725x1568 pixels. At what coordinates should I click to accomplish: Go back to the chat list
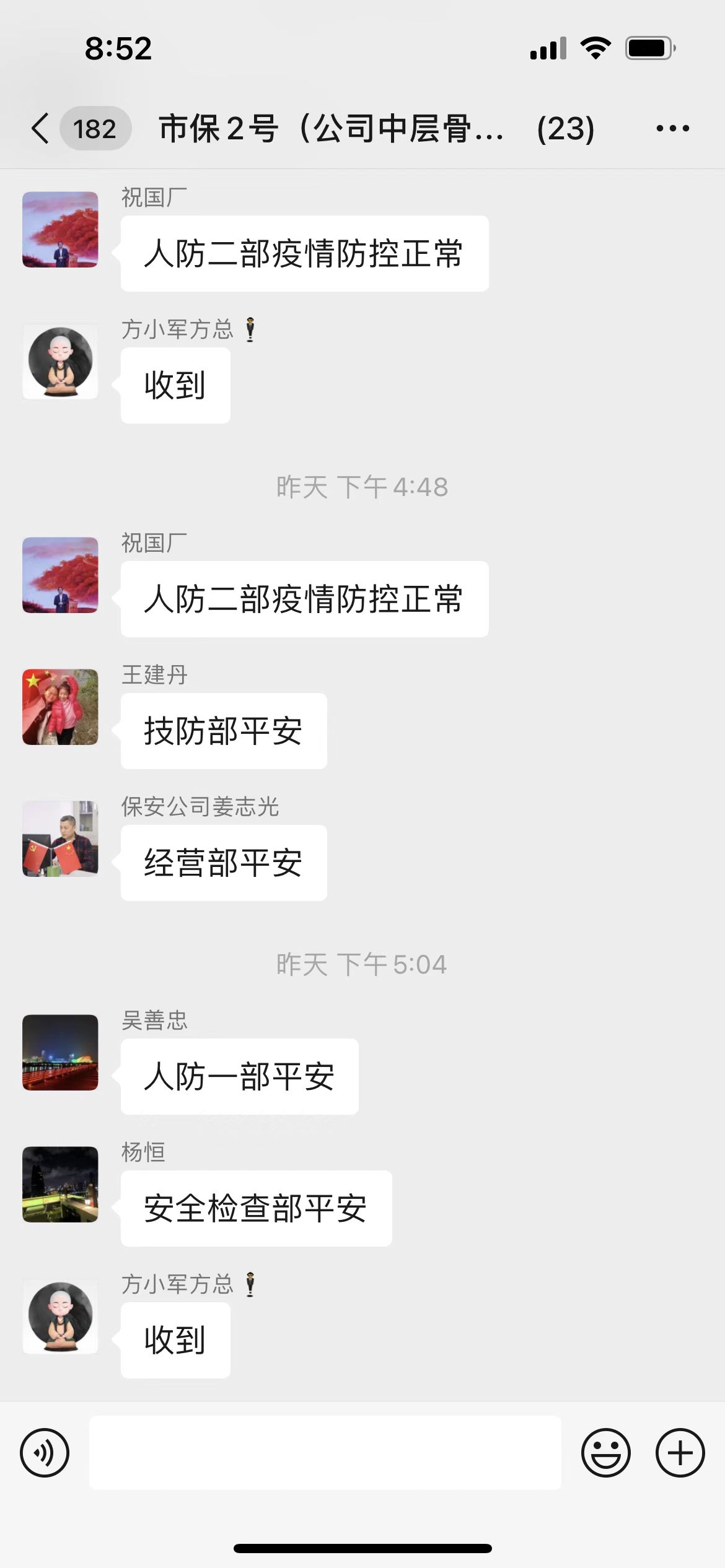point(41,129)
